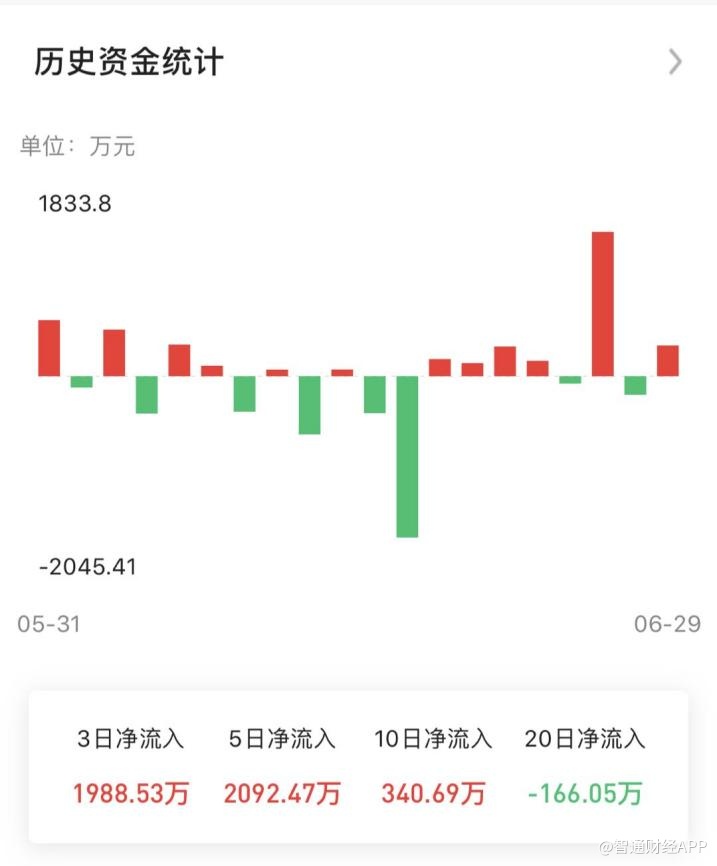Open 历史资金统计 details via the chevron
This screenshot has height=866, width=717.
click(676, 62)
